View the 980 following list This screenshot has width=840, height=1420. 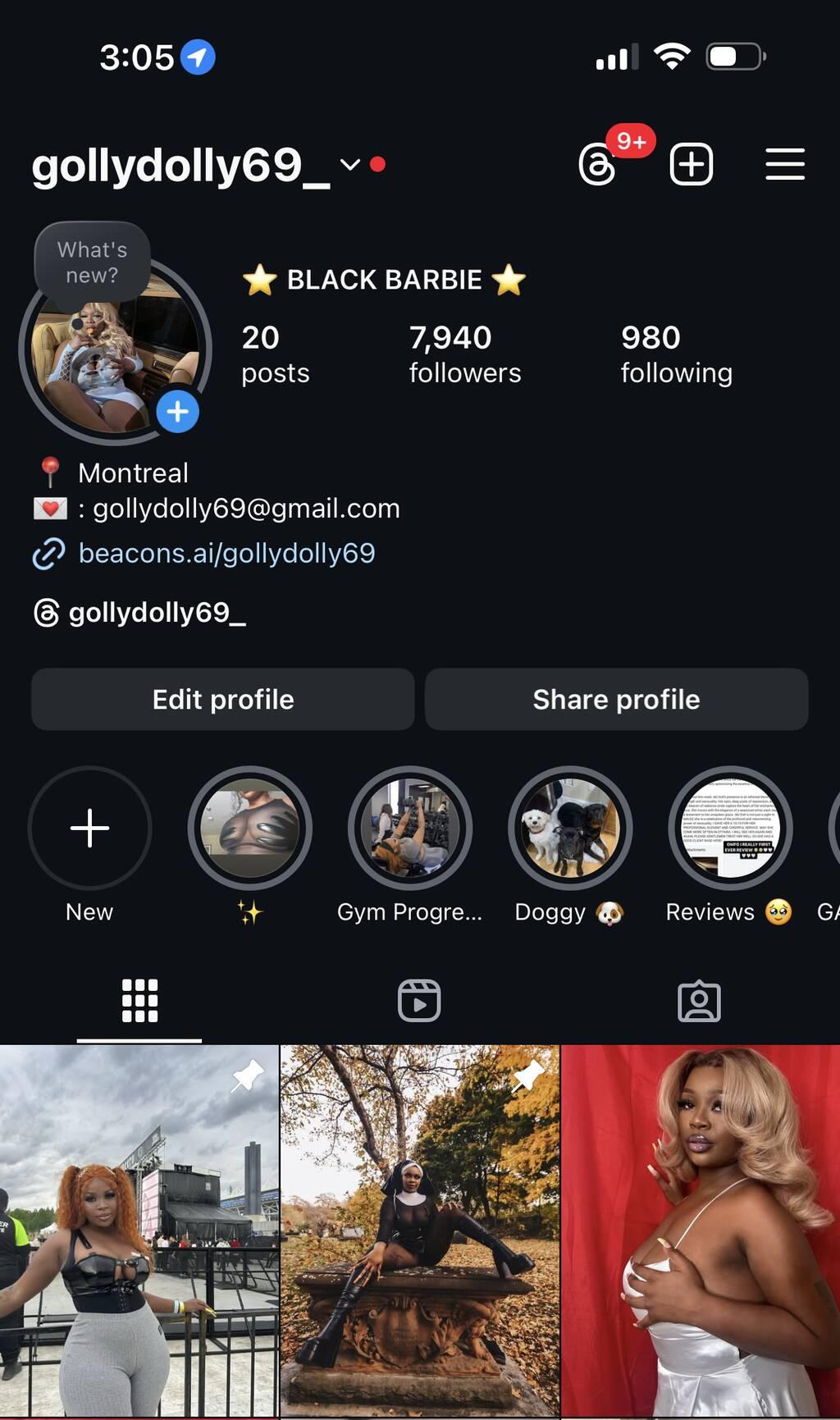pos(676,354)
